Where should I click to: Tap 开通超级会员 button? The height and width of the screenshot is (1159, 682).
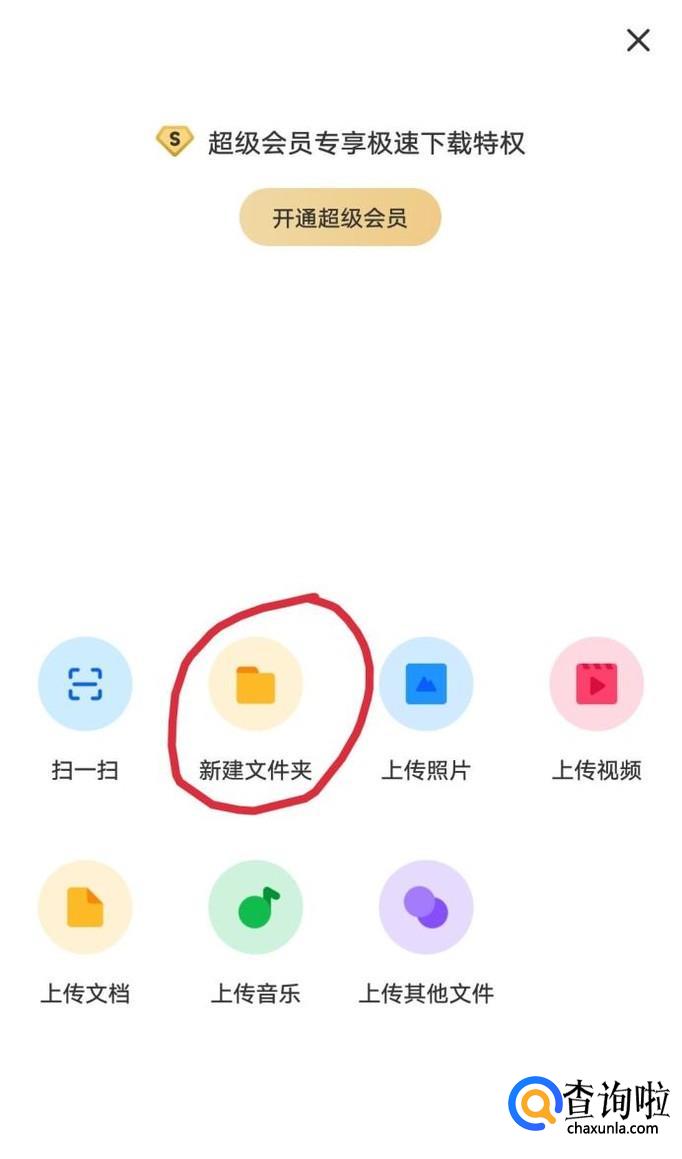coord(340,217)
